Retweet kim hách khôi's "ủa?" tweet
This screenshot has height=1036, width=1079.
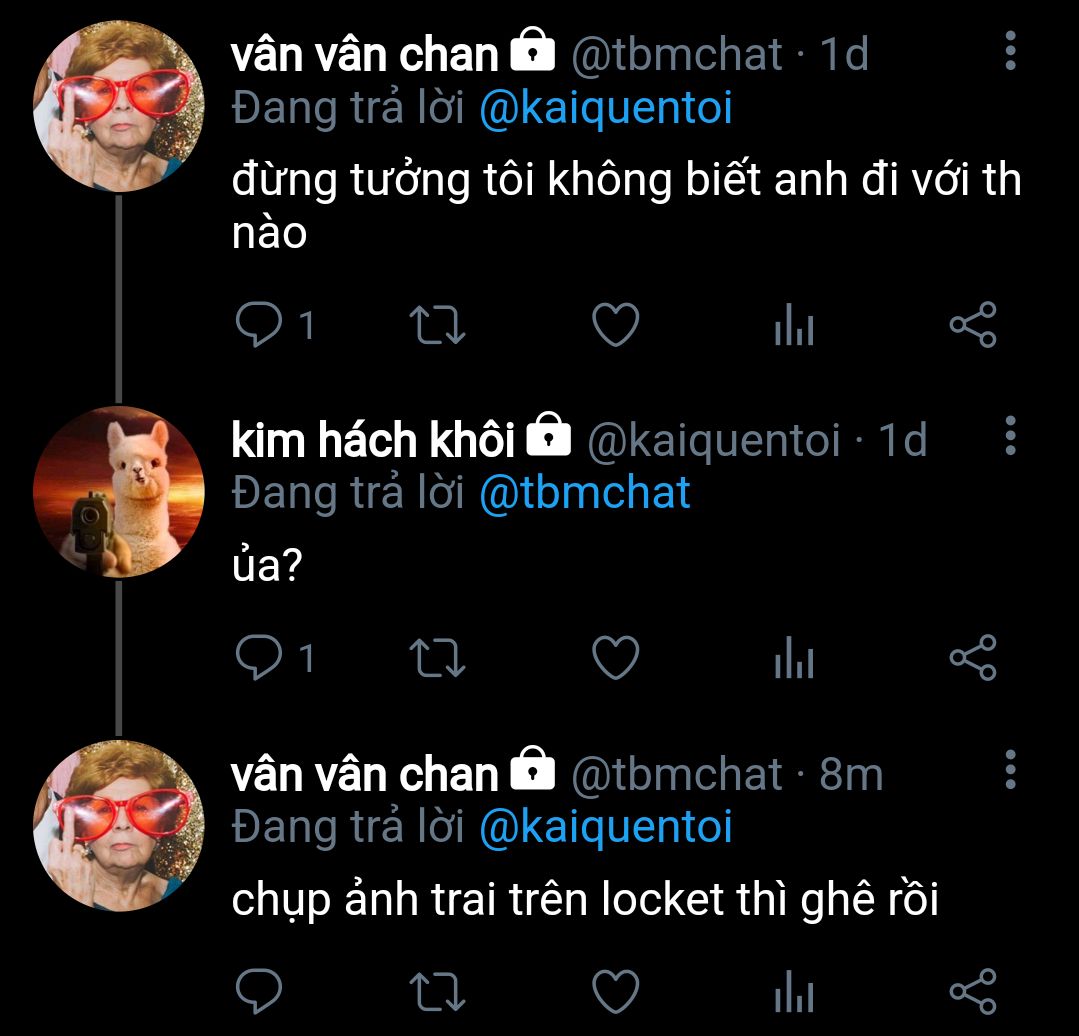tap(437, 658)
